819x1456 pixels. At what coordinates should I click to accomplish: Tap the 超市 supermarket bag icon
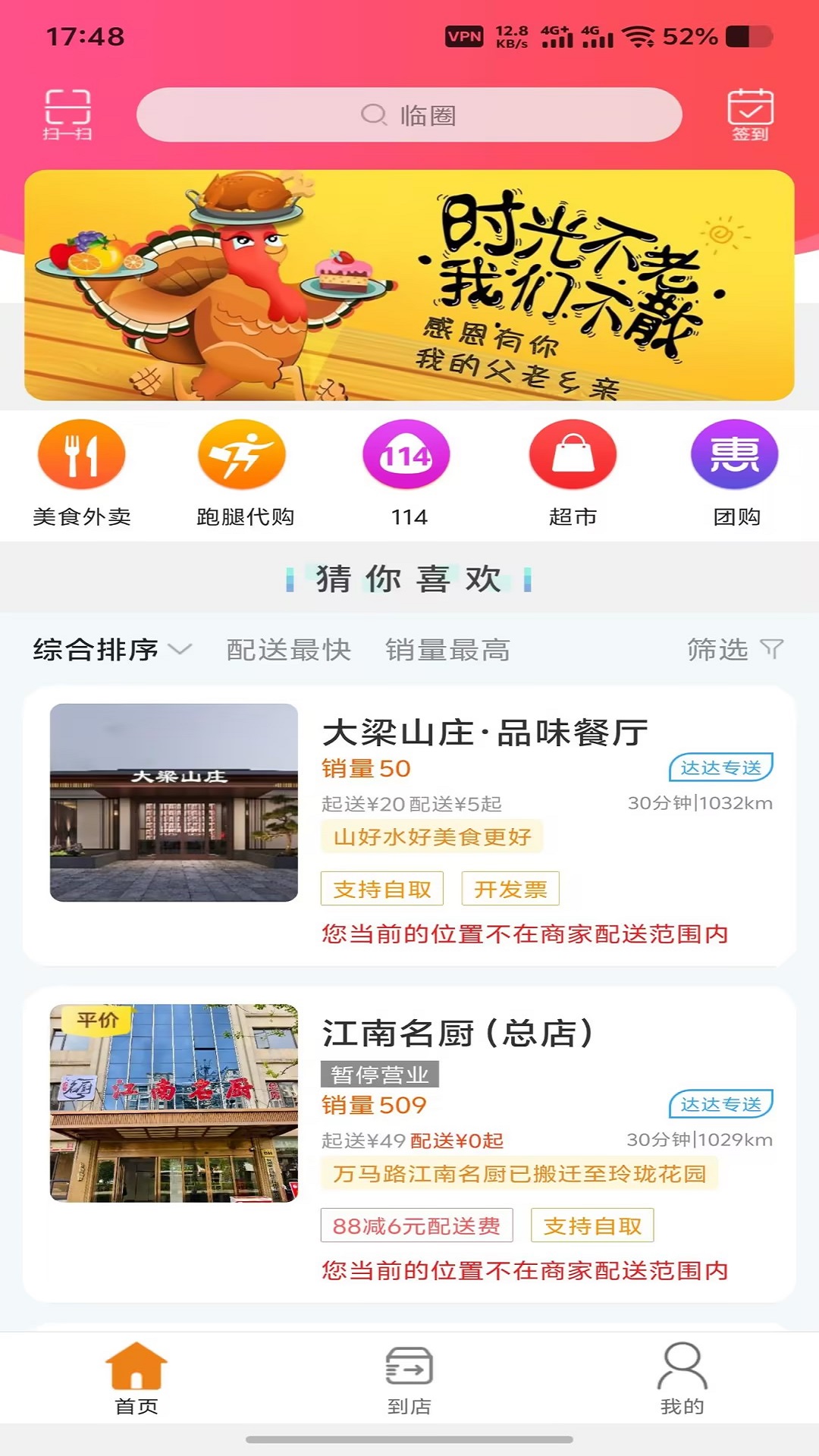point(571,455)
